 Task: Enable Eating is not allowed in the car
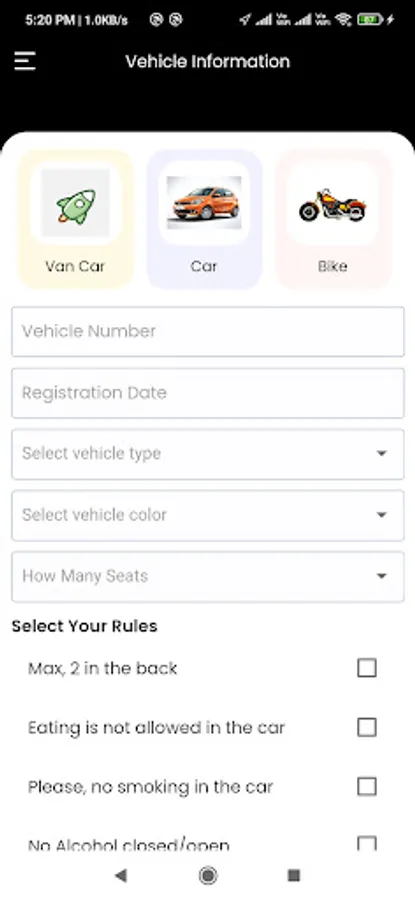click(367, 727)
